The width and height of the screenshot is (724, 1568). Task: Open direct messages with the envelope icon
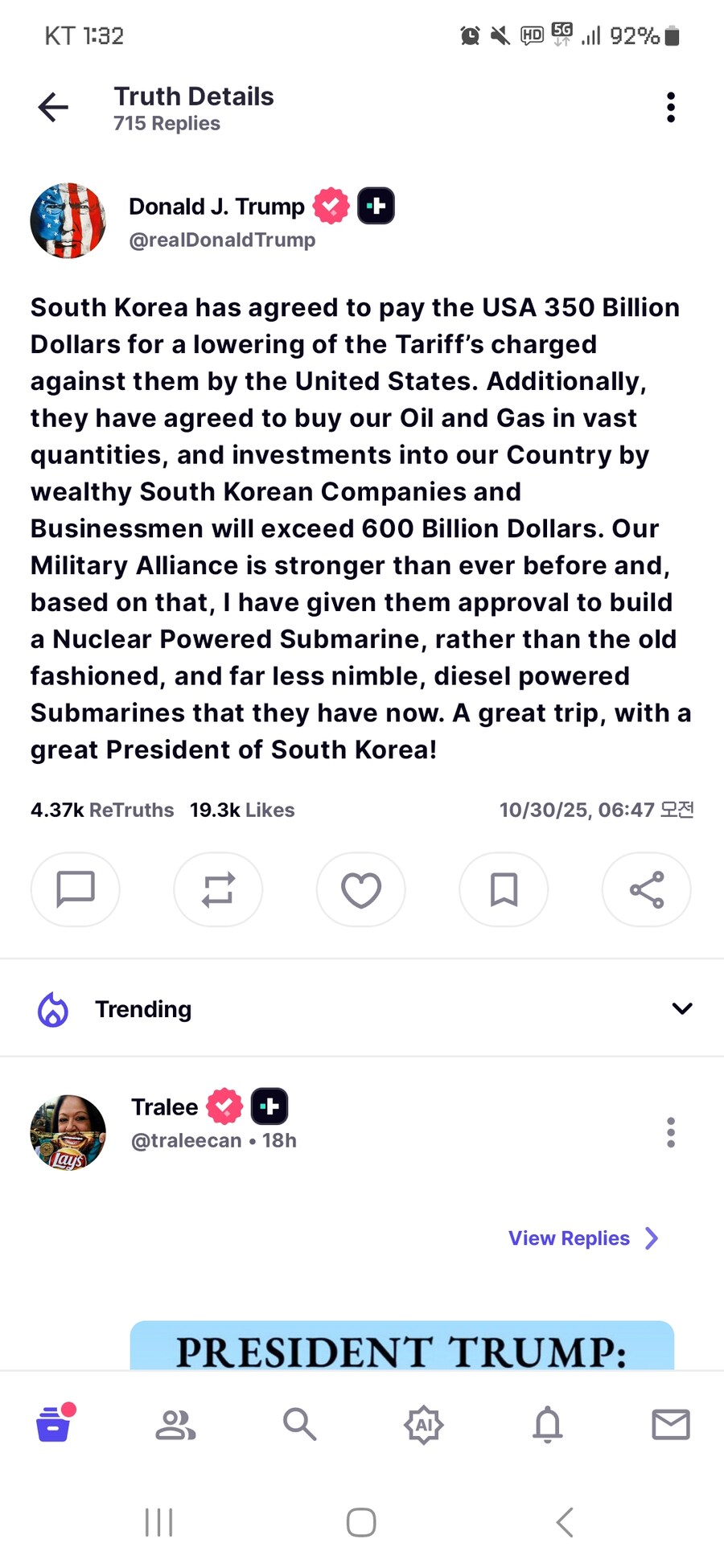pos(670,1424)
